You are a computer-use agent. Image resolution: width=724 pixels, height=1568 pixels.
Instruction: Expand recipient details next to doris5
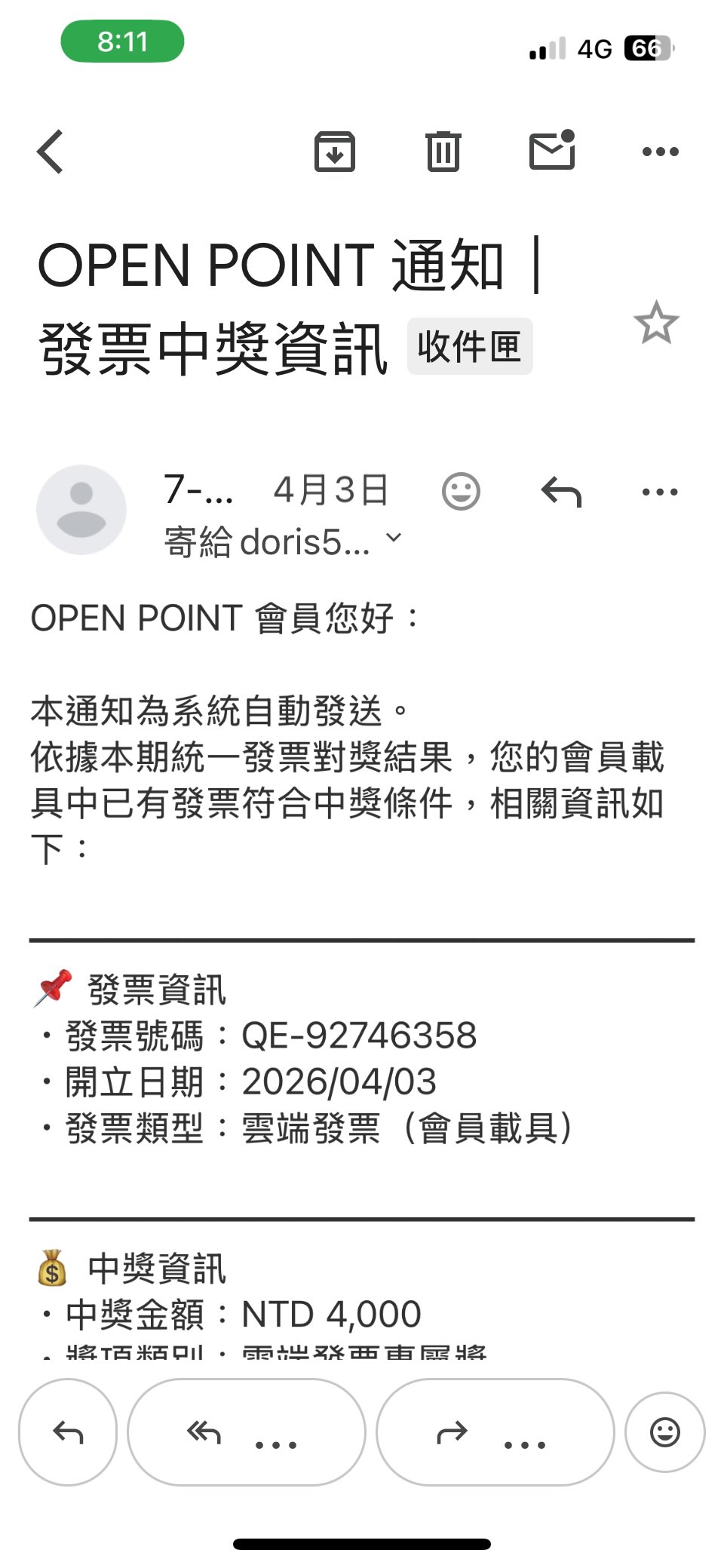coord(394,539)
